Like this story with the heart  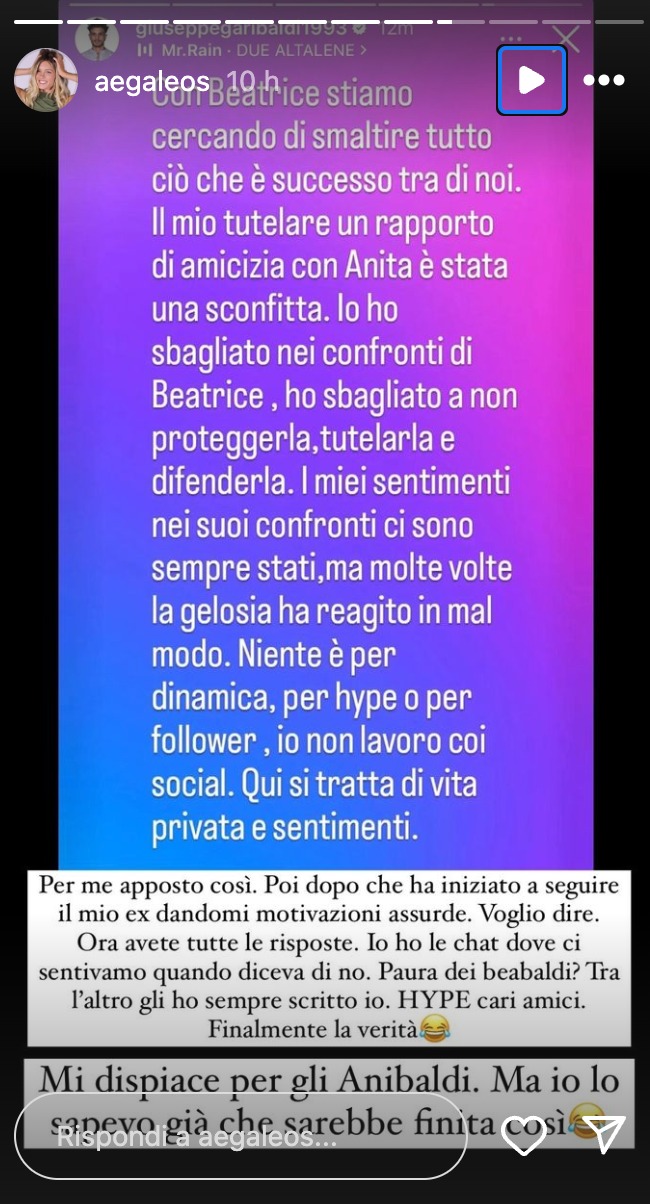(x=527, y=1134)
